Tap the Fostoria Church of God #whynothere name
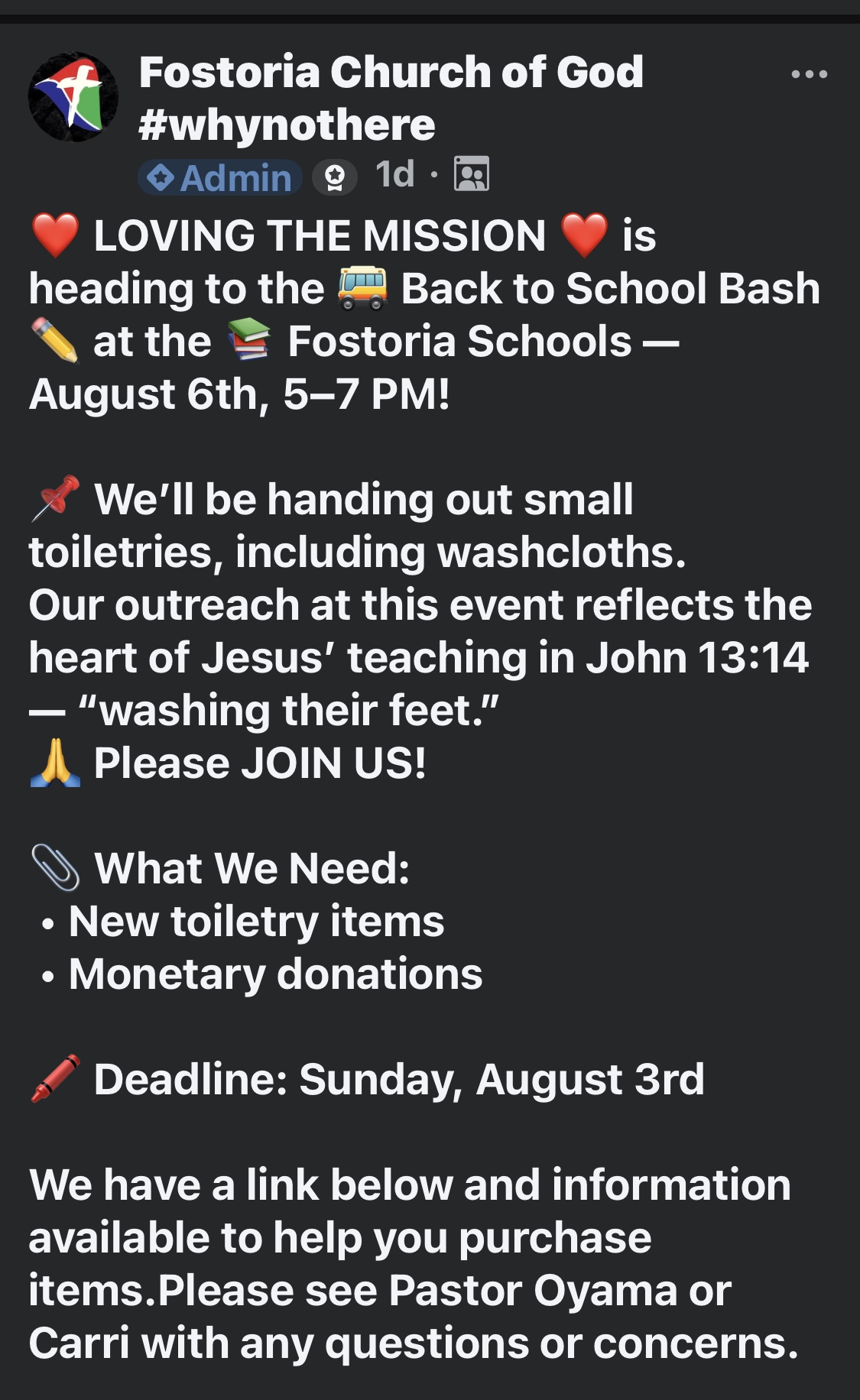Image resolution: width=860 pixels, height=1400 pixels. (390, 98)
